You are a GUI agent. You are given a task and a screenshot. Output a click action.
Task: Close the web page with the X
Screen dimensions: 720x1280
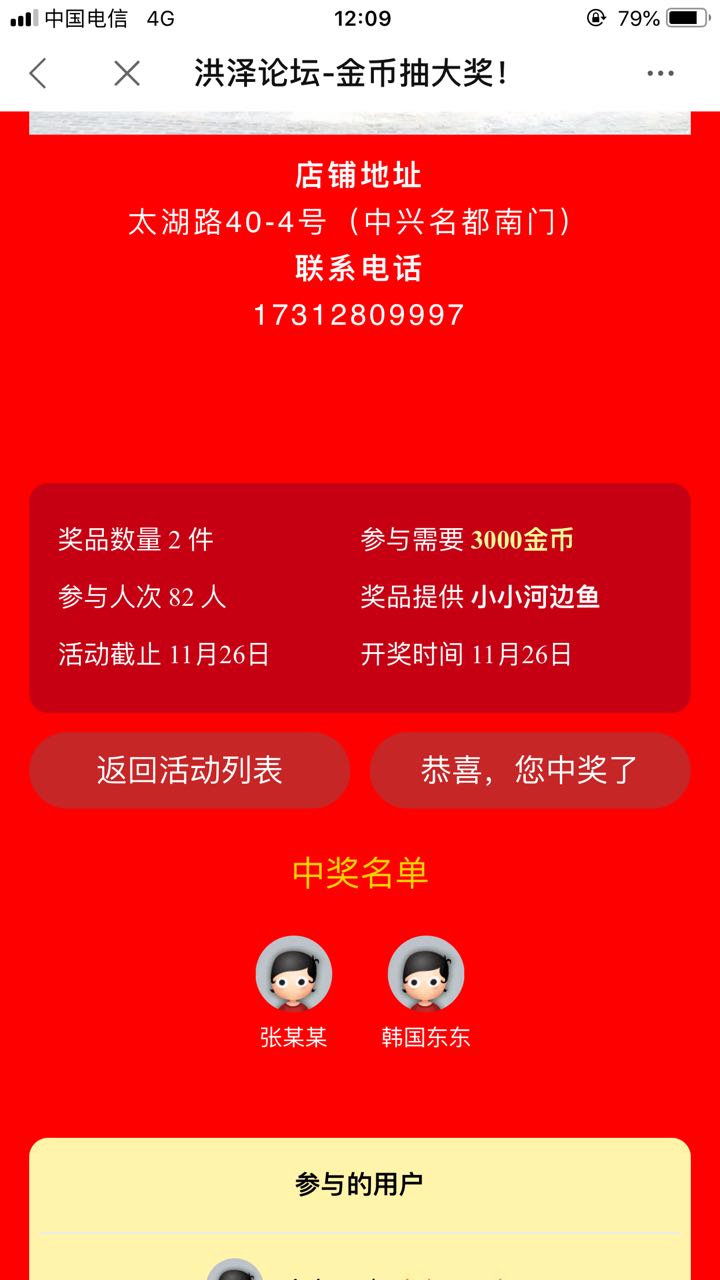click(127, 73)
